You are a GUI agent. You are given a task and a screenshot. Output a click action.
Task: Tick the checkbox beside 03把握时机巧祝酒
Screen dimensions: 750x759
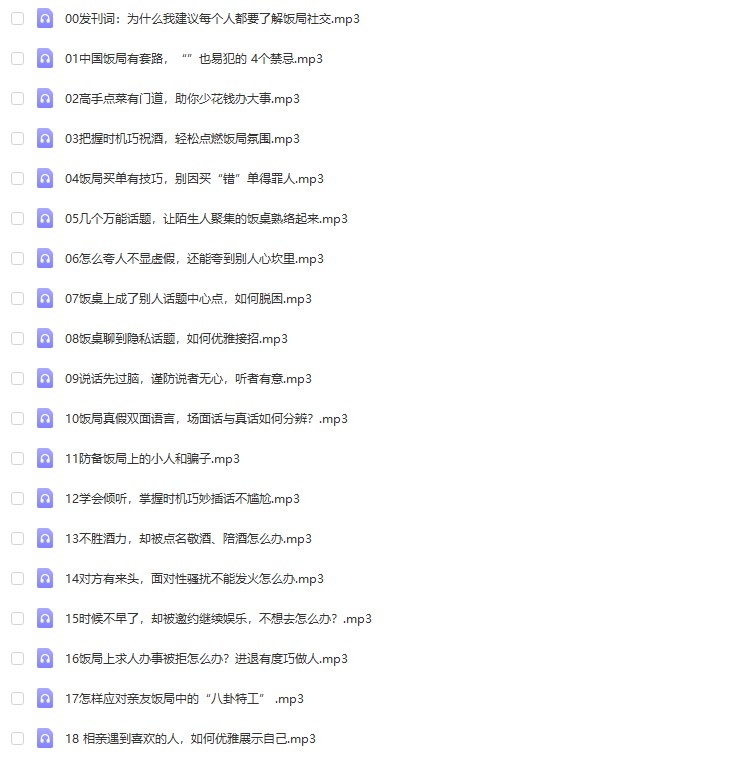(x=17, y=139)
